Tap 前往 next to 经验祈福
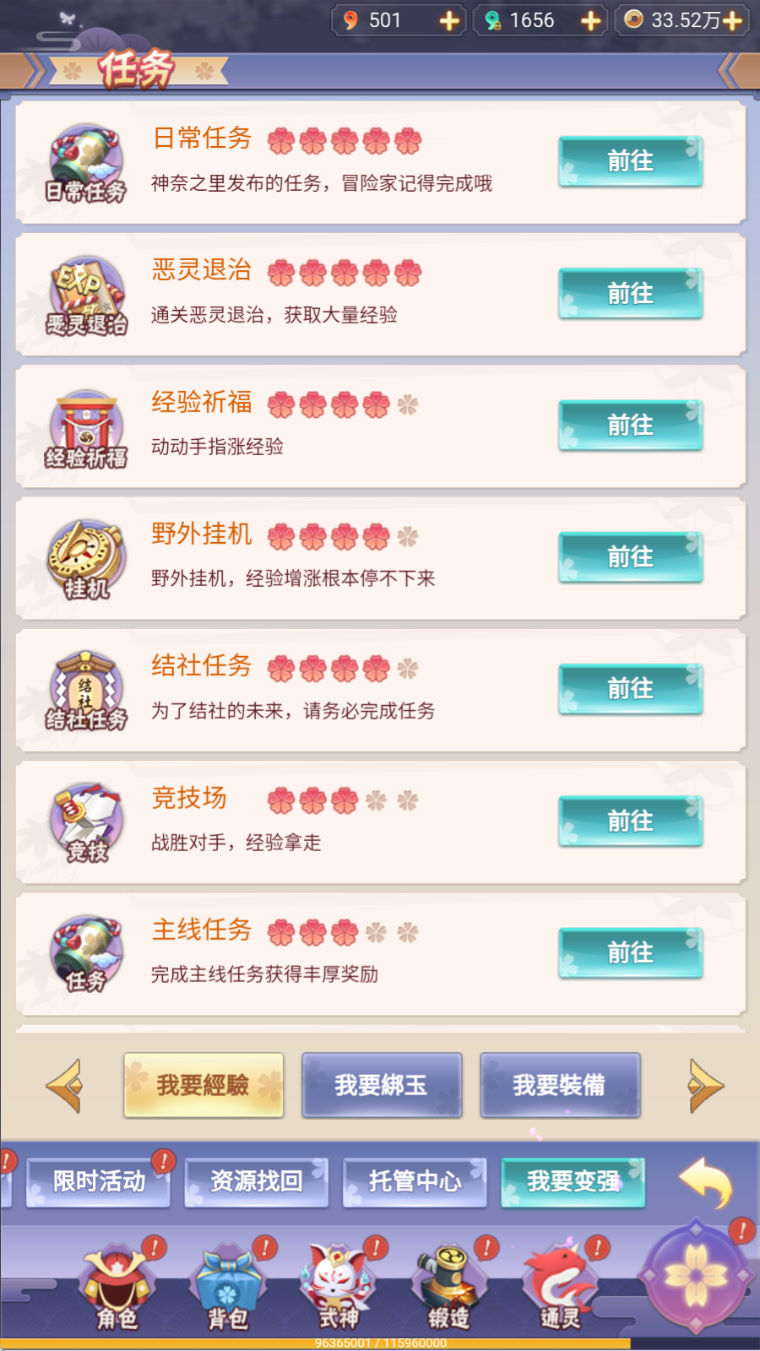Image resolution: width=760 pixels, height=1351 pixels. point(630,425)
